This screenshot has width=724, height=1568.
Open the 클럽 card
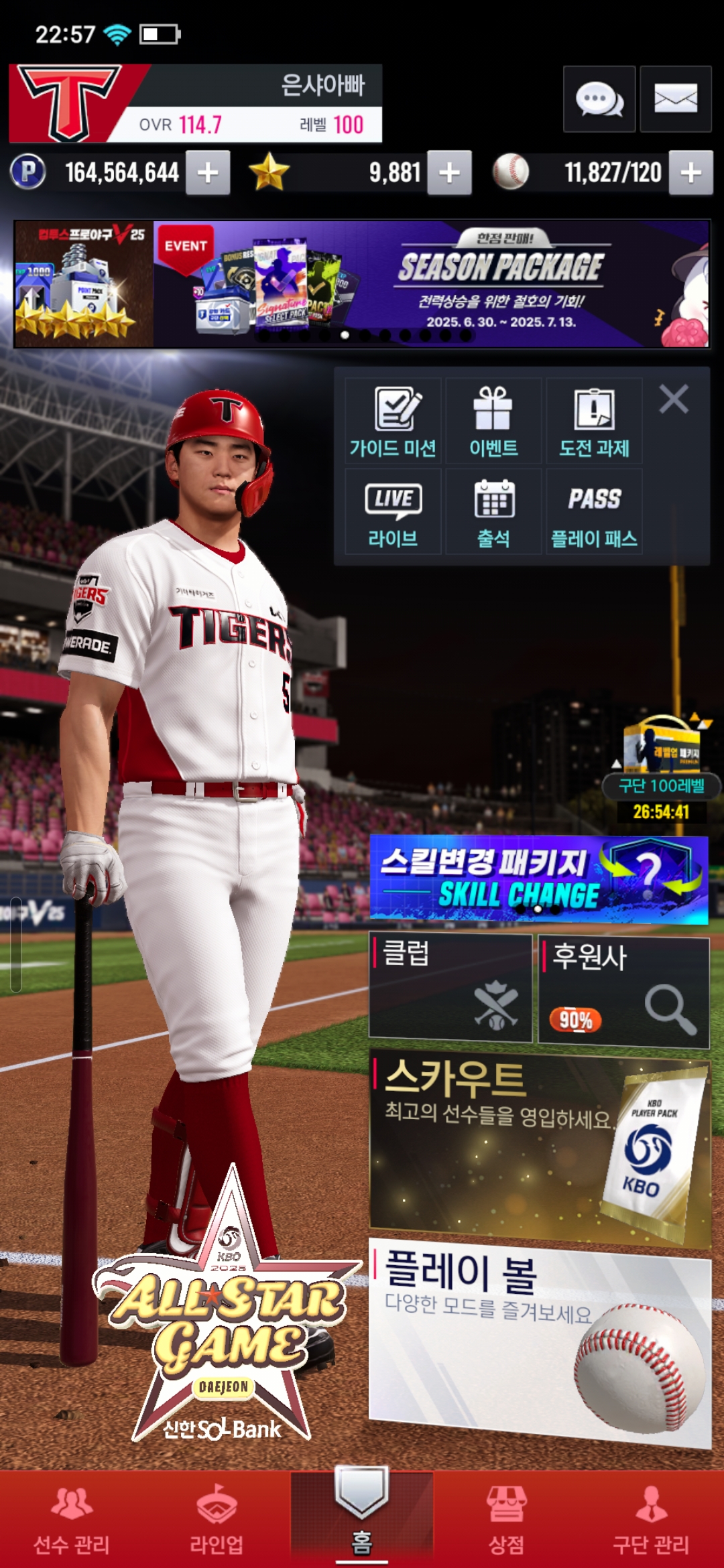pos(450,987)
